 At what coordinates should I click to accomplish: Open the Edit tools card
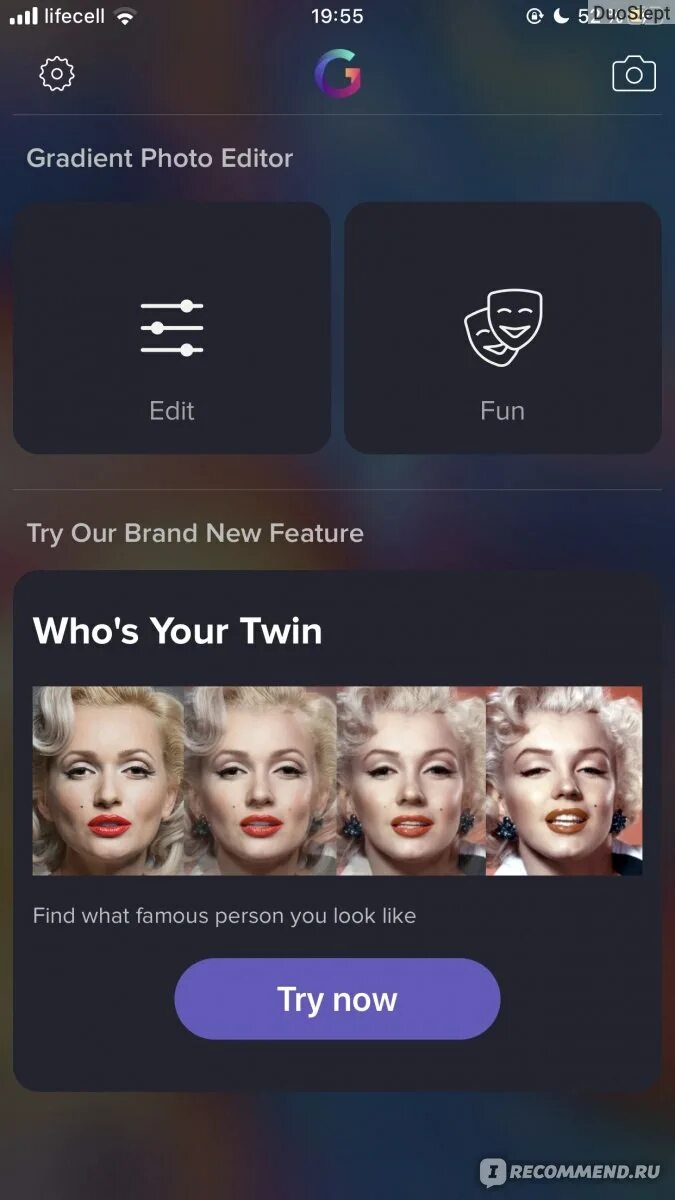pos(172,328)
